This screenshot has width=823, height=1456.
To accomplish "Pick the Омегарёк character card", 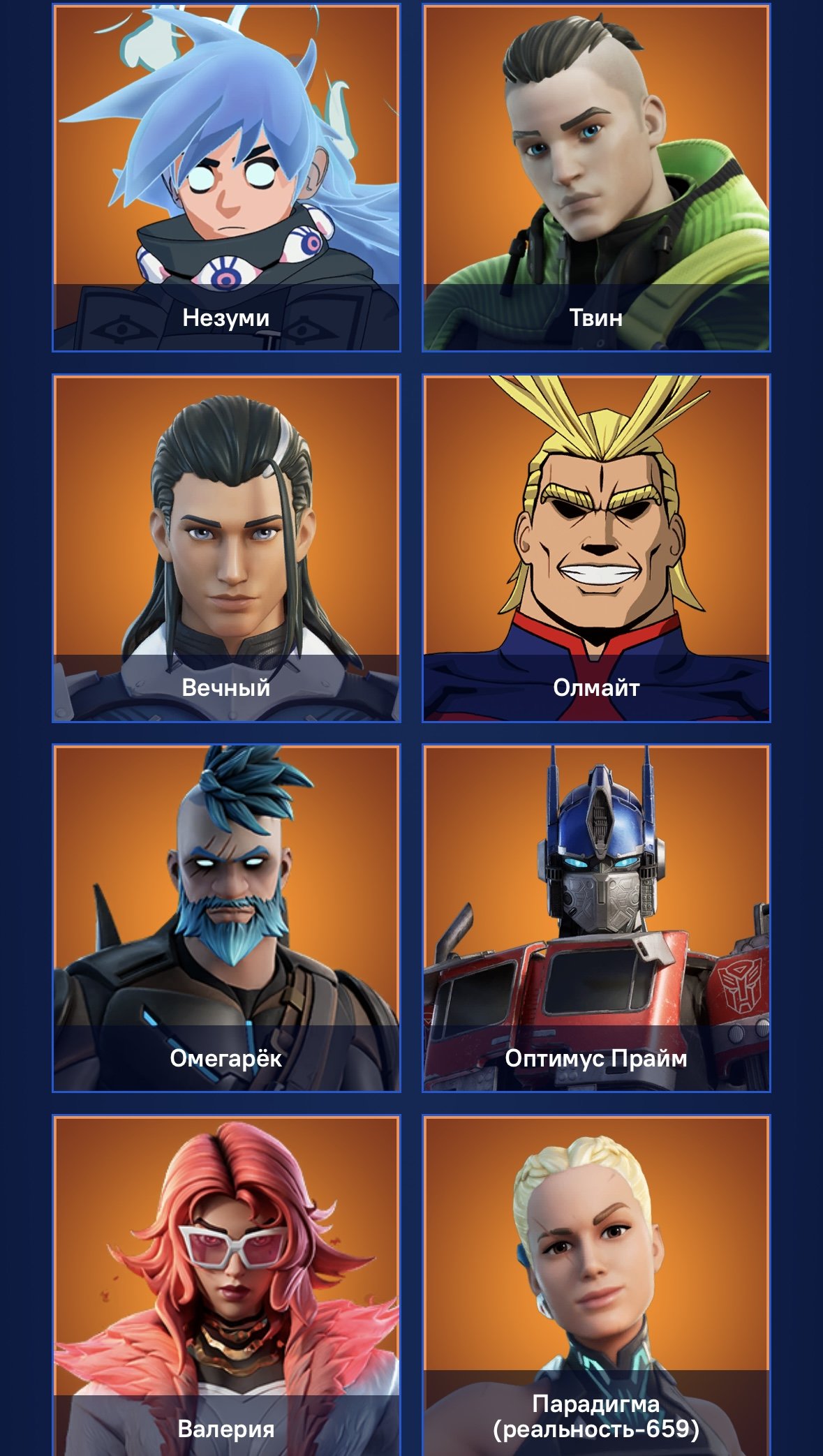I will pos(226,918).
